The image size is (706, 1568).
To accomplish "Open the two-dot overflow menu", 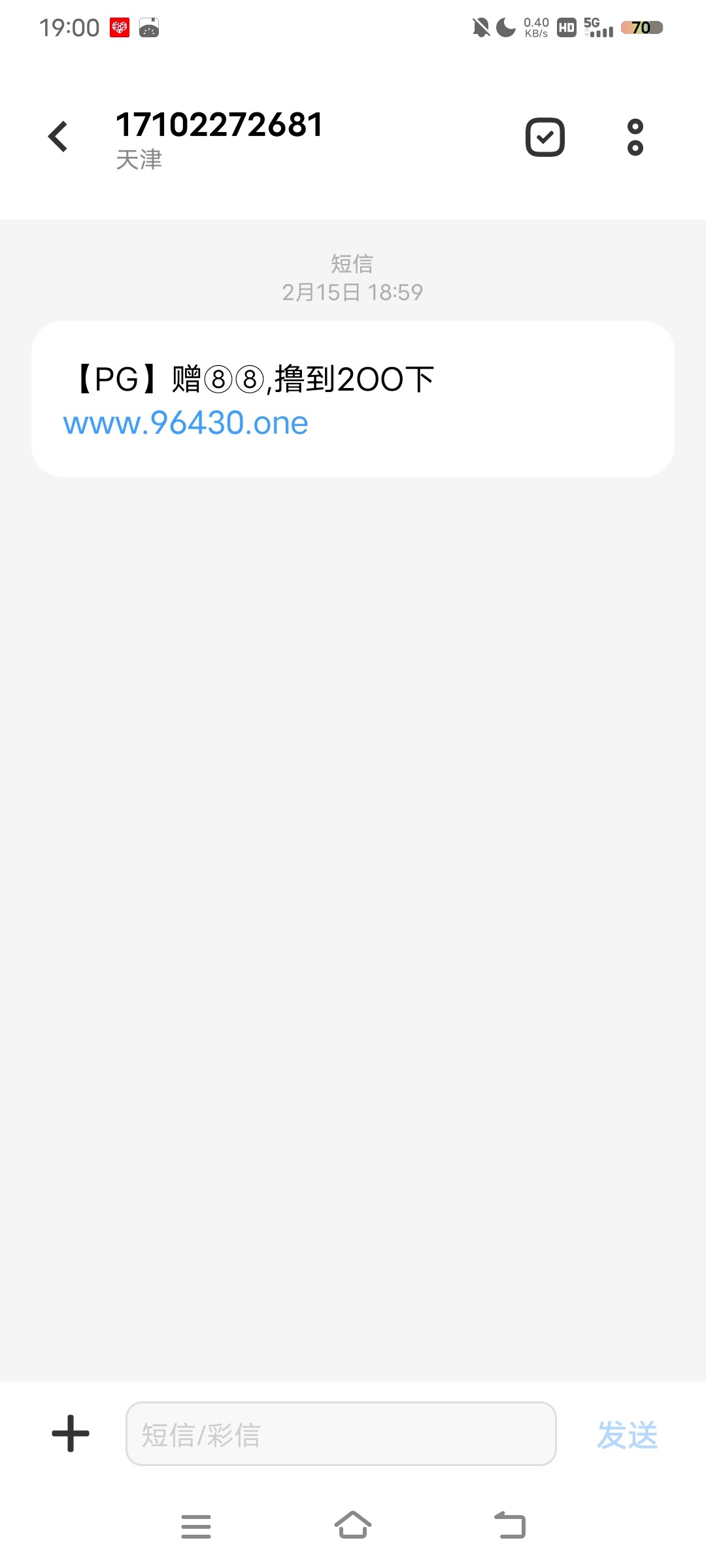I will [635, 137].
